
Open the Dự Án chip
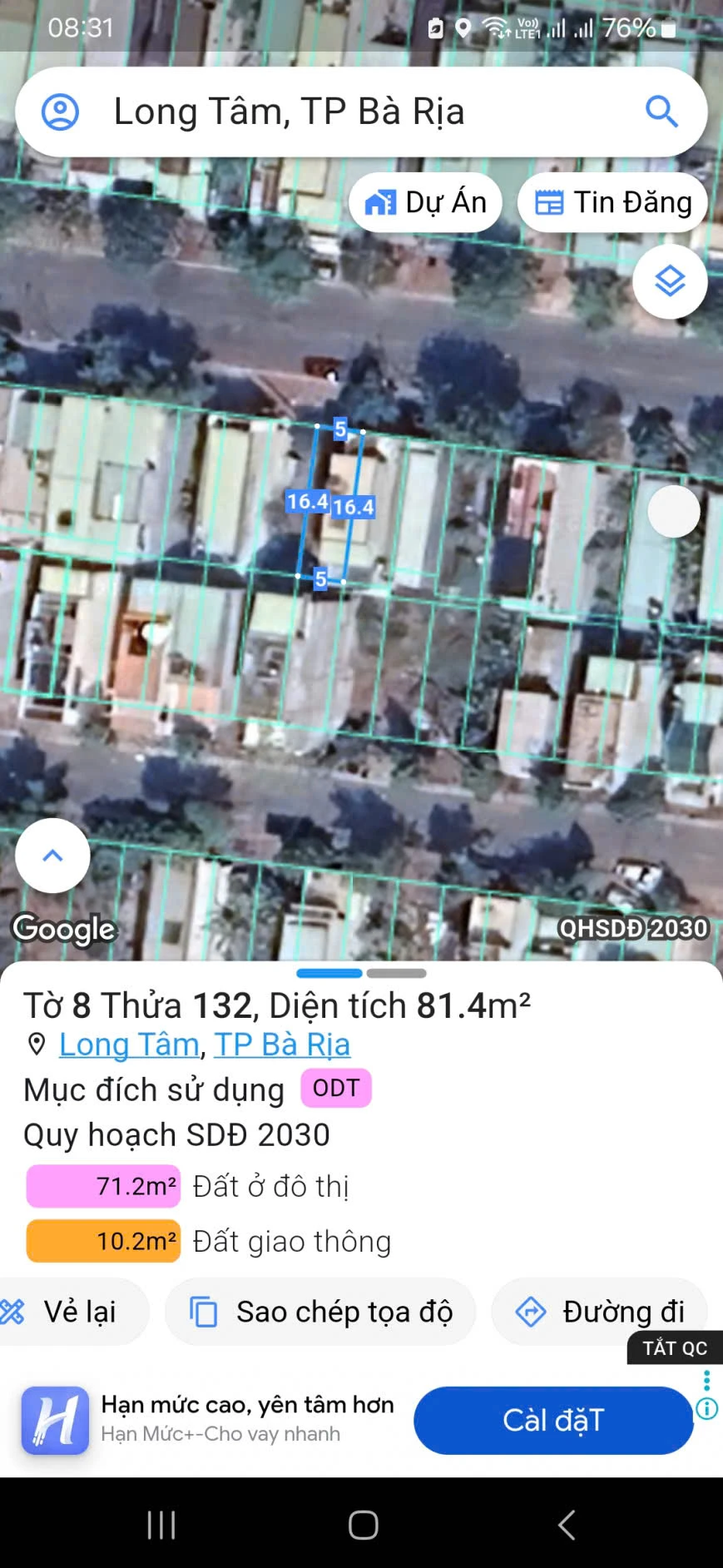[425, 202]
